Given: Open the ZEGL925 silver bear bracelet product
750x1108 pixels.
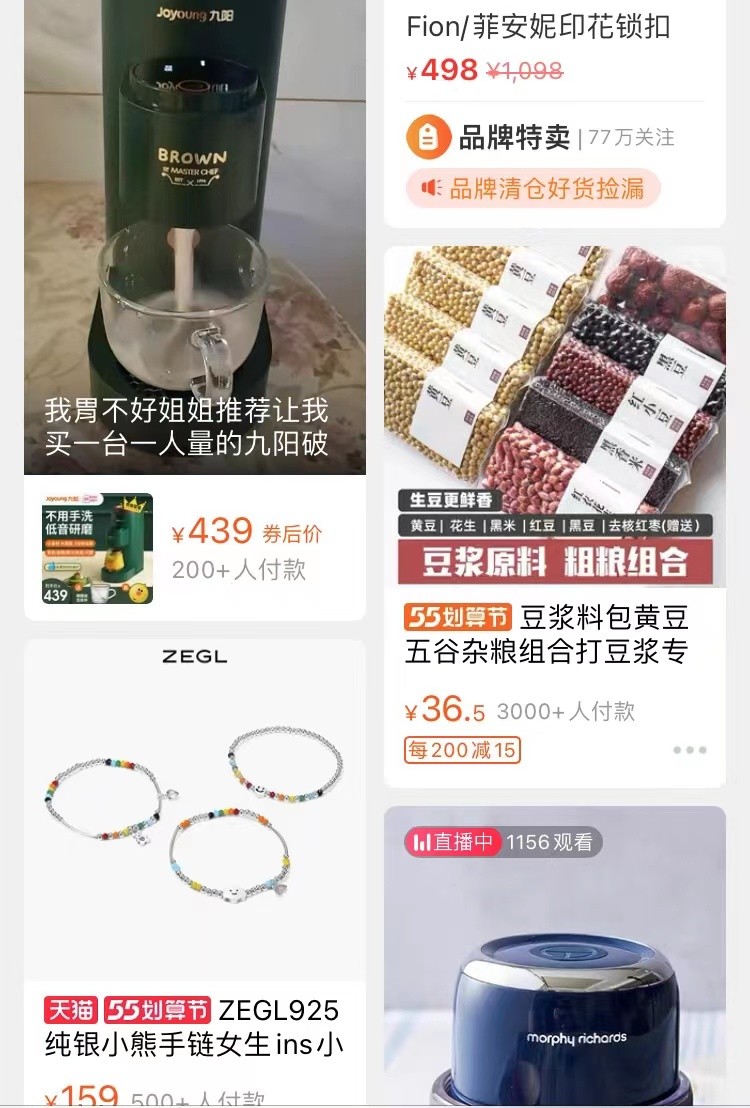Looking at the screenshot, I should (195, 820).
